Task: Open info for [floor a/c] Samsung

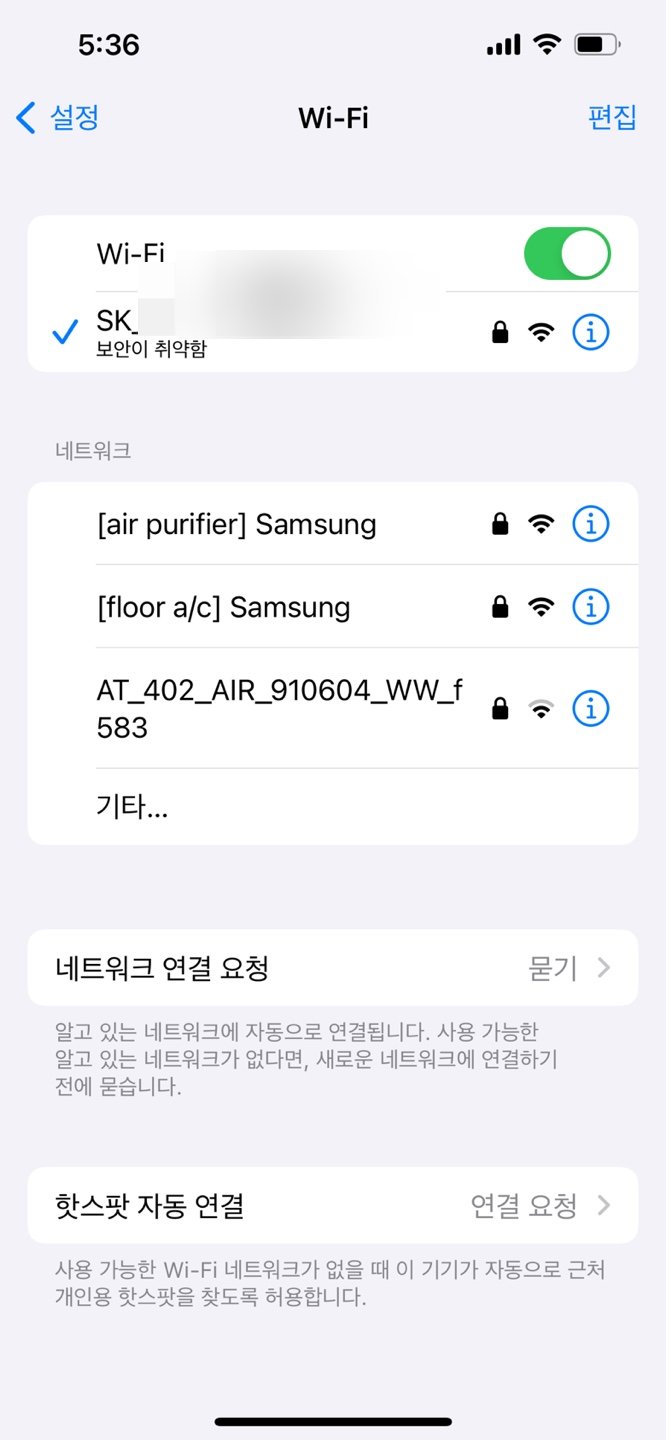Action: tap(590, 607)
